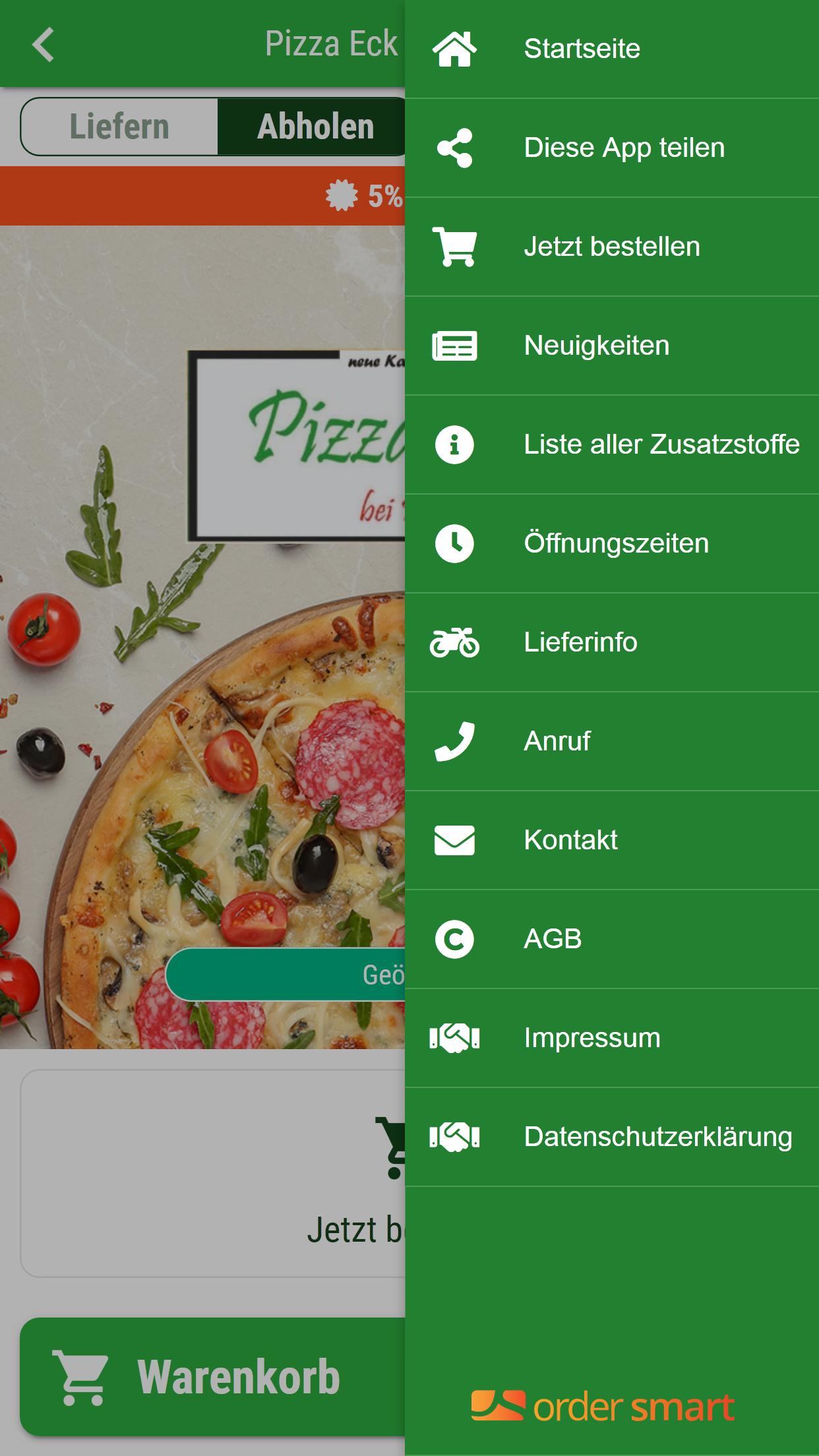Click the motorcycle icon for Lieferinfo

(455, 642)
